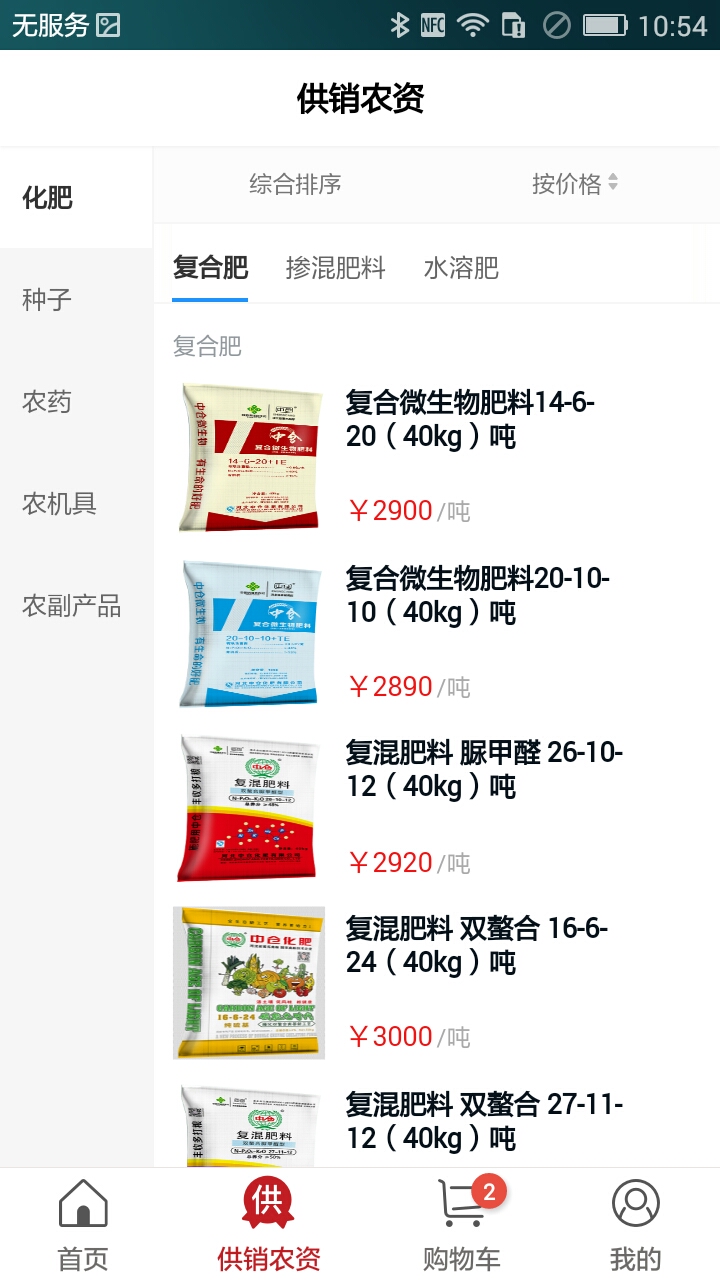Viewport: 720px width, 1280px height.
Task: Tap the blue 20-10-10 fertilizer bag thumbnail
Action: click(247, 633)
